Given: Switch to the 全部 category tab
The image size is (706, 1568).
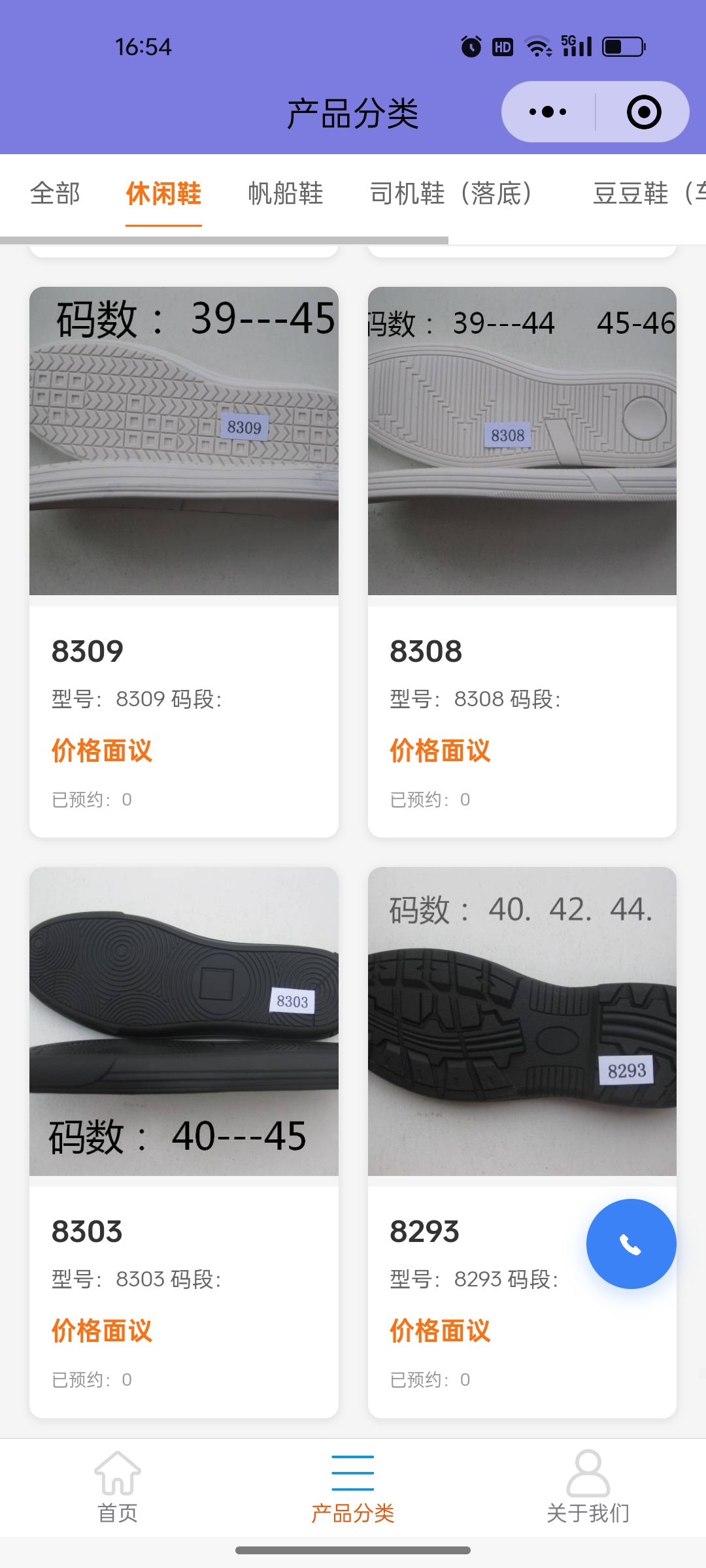Looking at the screenshot, I should click(x=55, y=193).
